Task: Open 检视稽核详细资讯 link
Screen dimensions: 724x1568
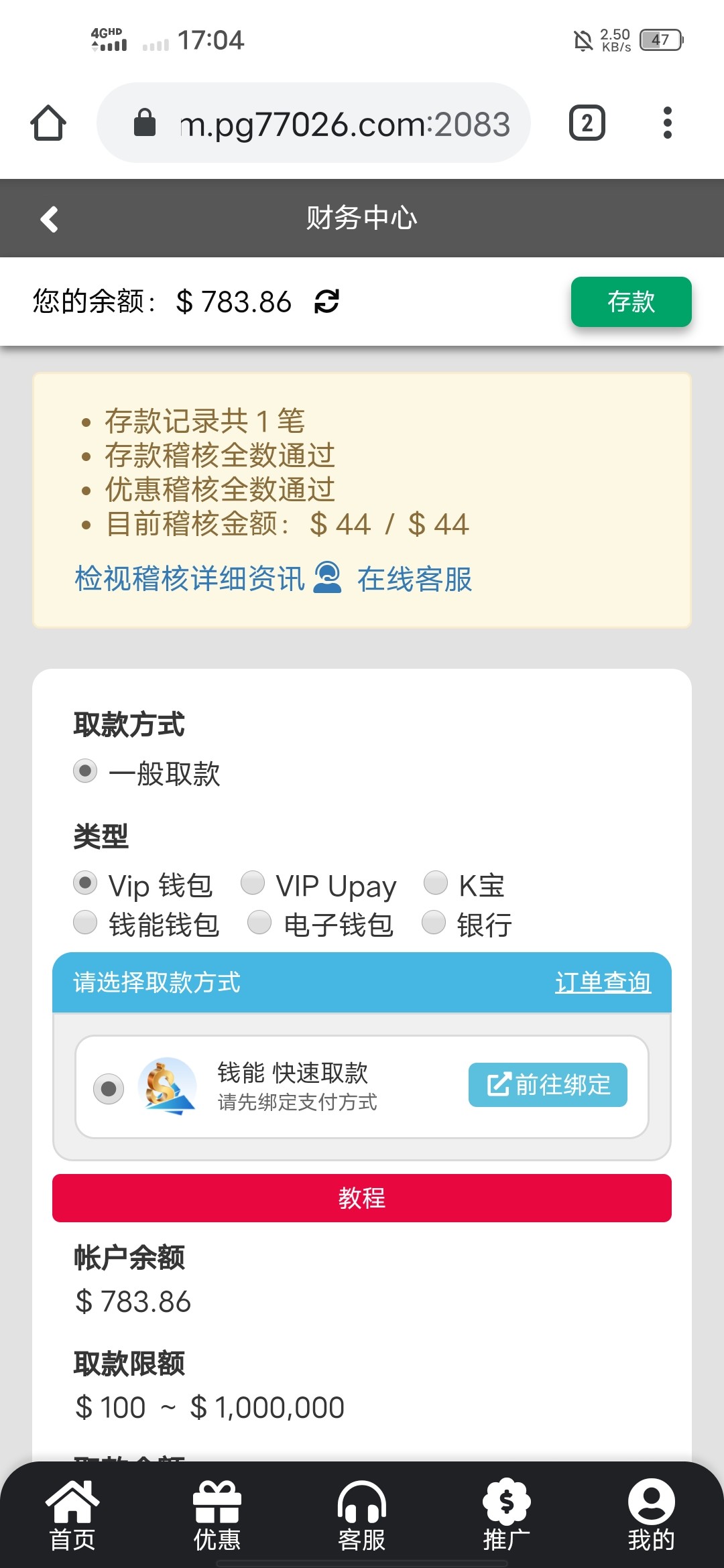Action: 190,578
